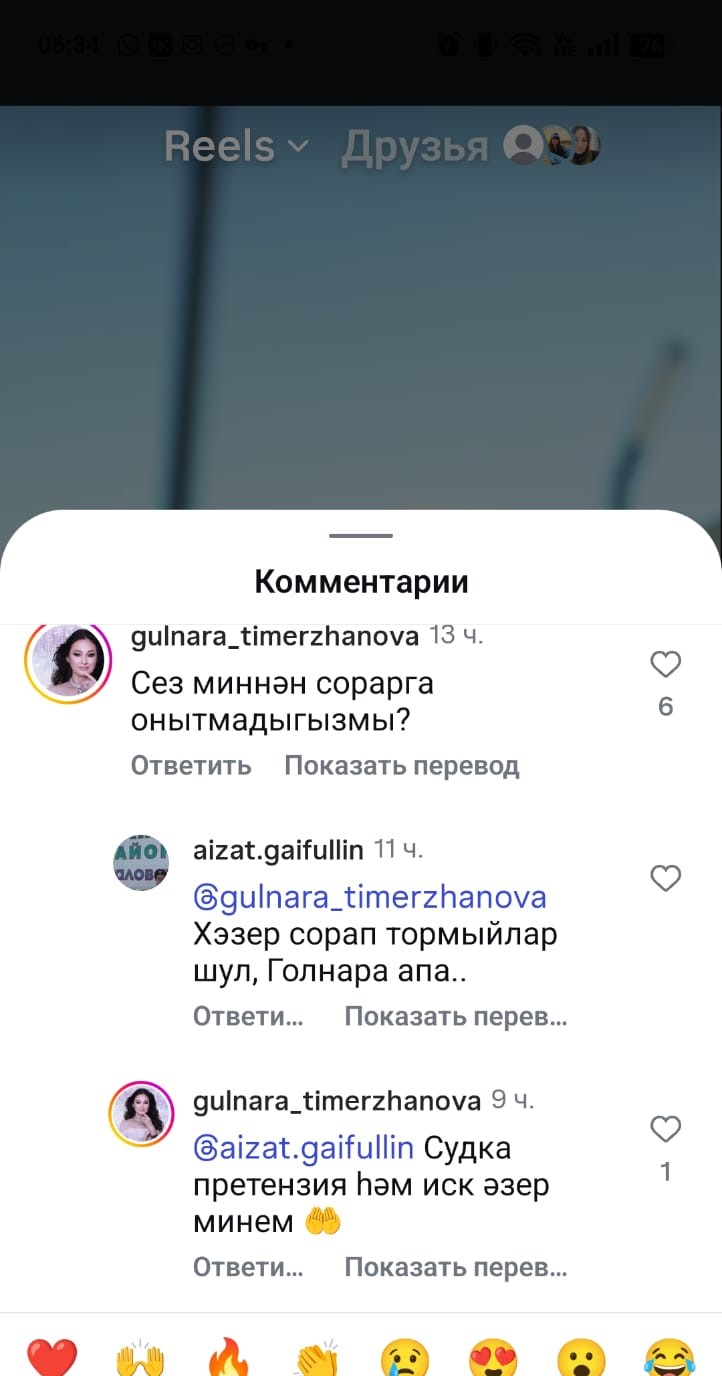Insert the laughing with tears emoji
722x1376 pixels.
669,1358
